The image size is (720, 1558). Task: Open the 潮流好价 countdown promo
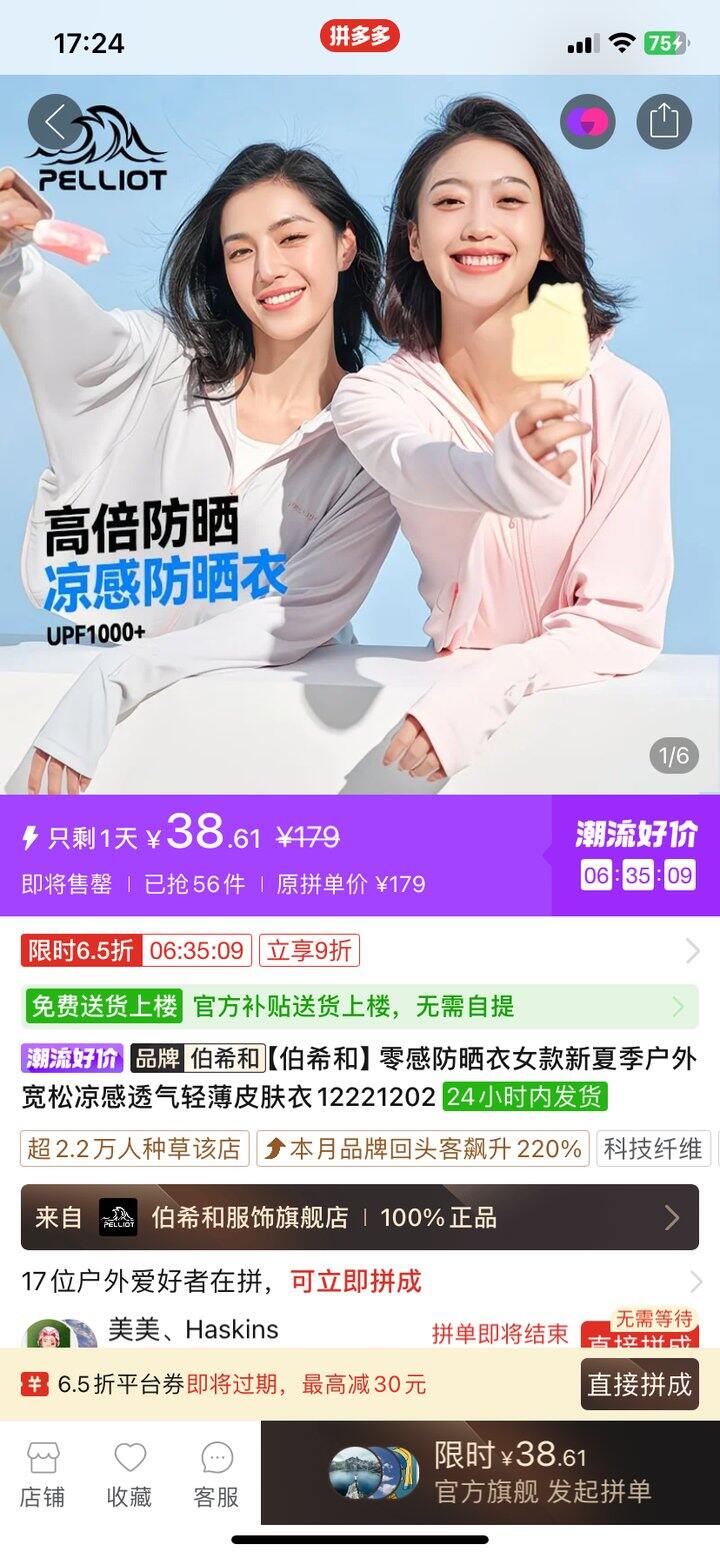(636, 855)
